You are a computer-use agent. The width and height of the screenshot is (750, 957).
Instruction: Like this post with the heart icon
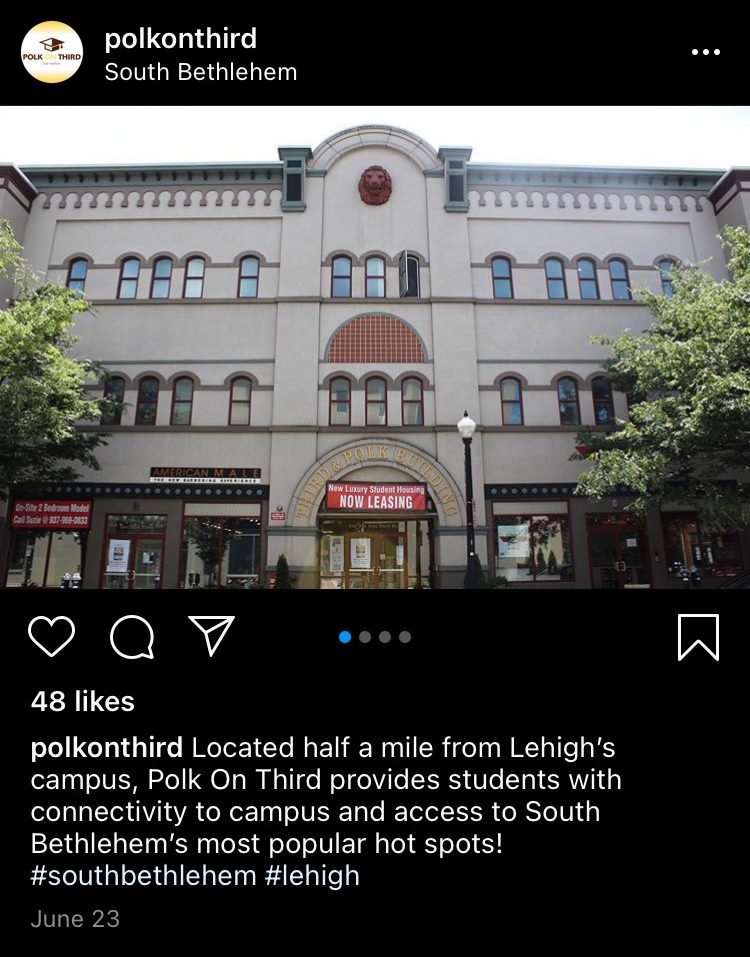[x=51, y=636]
